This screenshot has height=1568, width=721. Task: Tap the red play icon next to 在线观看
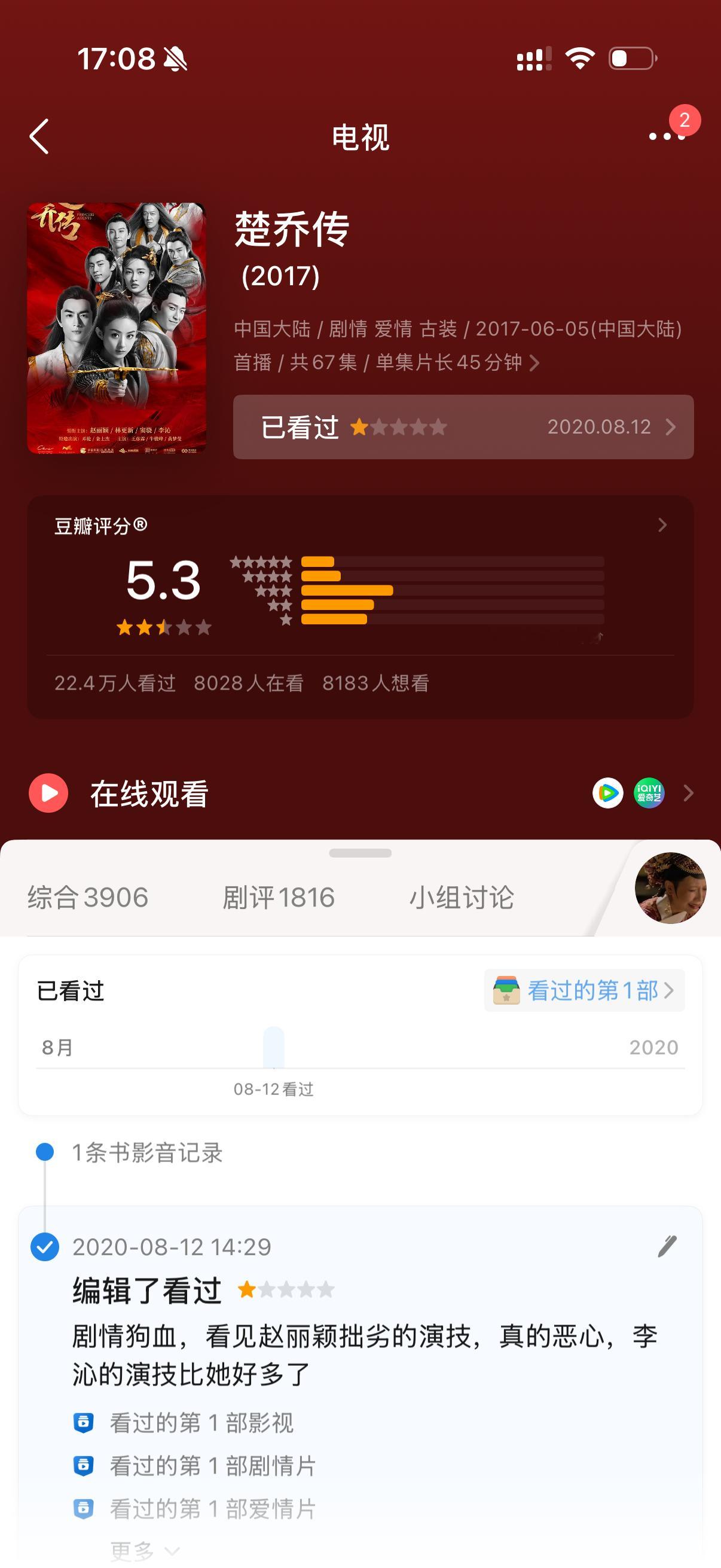(48, 793)
